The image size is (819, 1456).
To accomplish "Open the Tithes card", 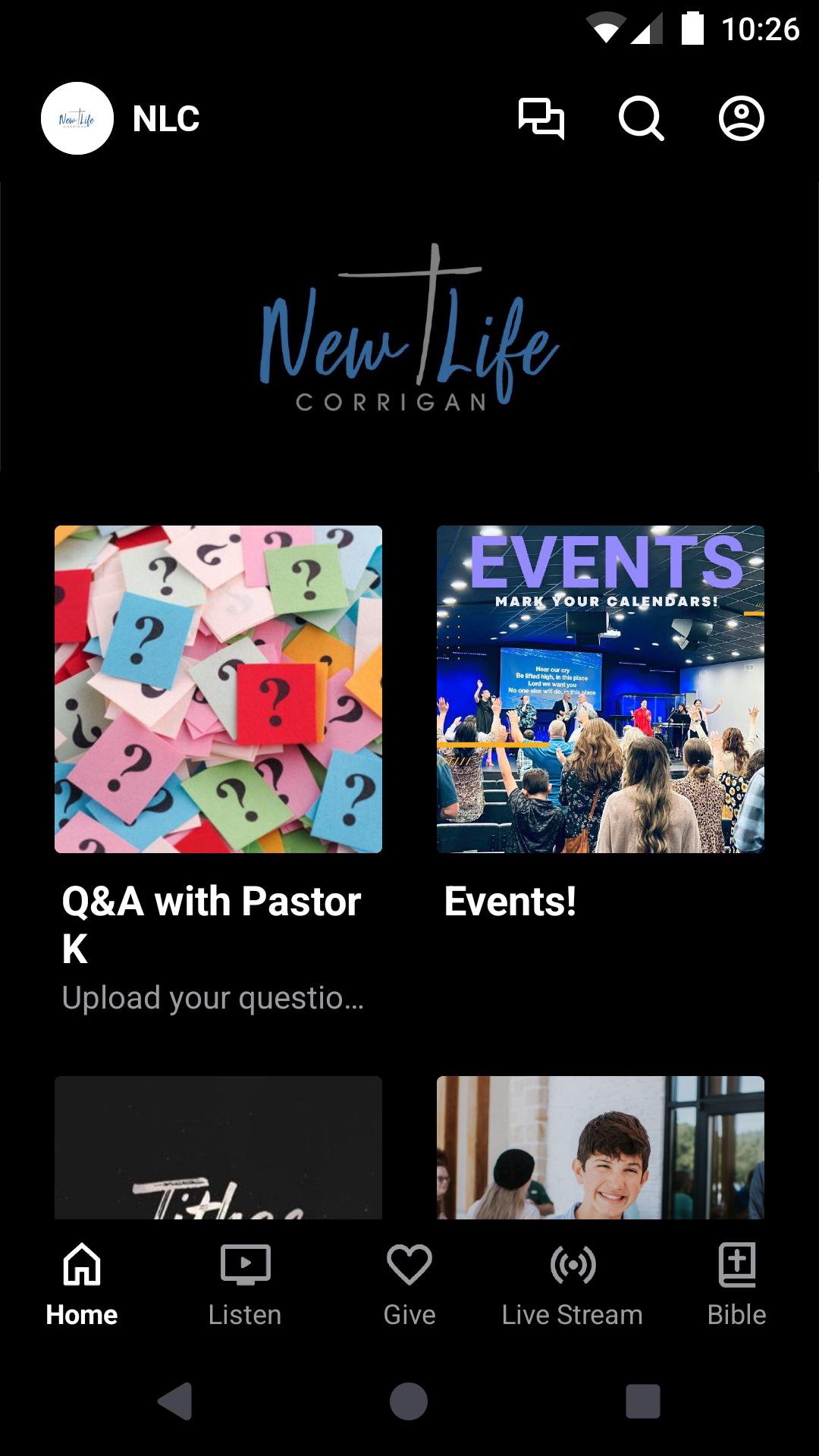I will click(x=218, y=1147).
